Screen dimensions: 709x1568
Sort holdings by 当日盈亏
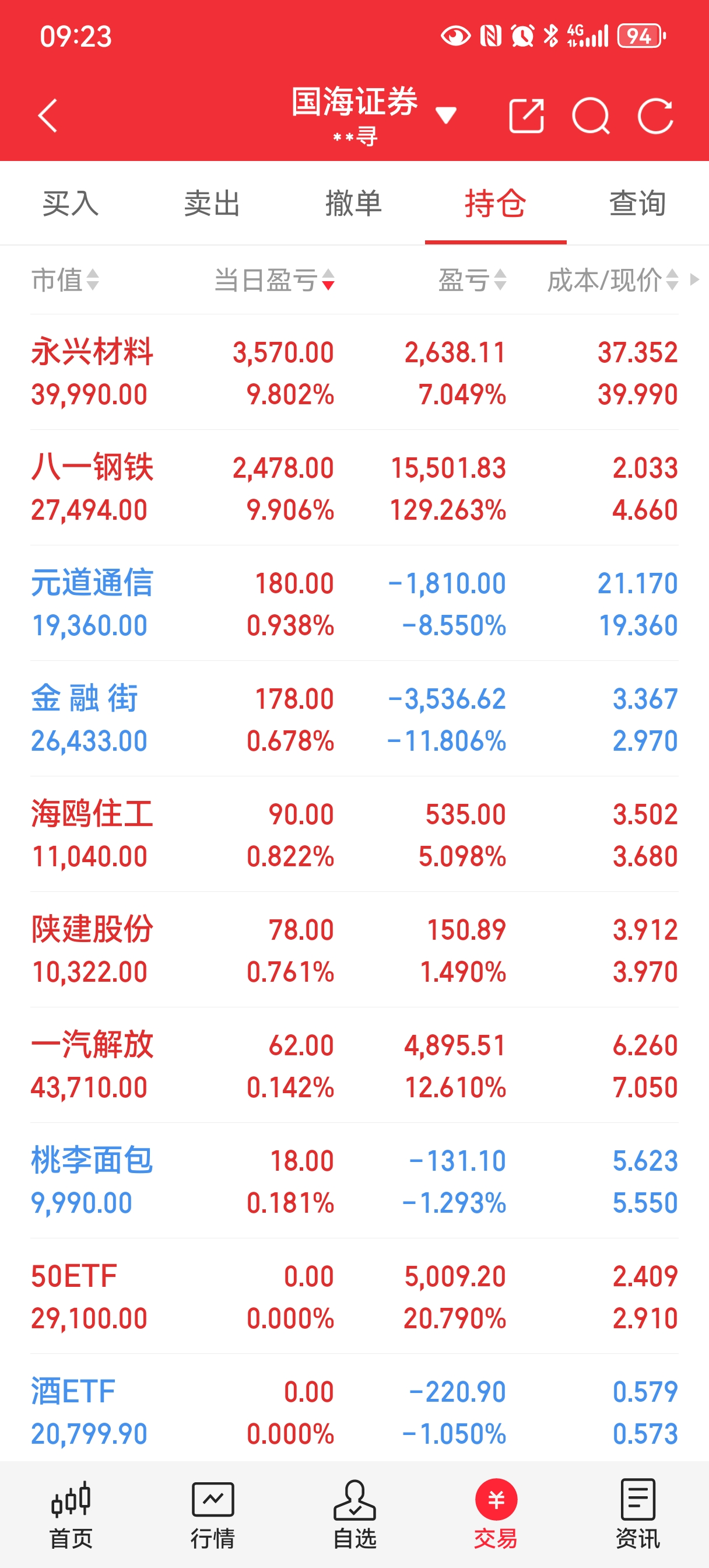point(274,280)
